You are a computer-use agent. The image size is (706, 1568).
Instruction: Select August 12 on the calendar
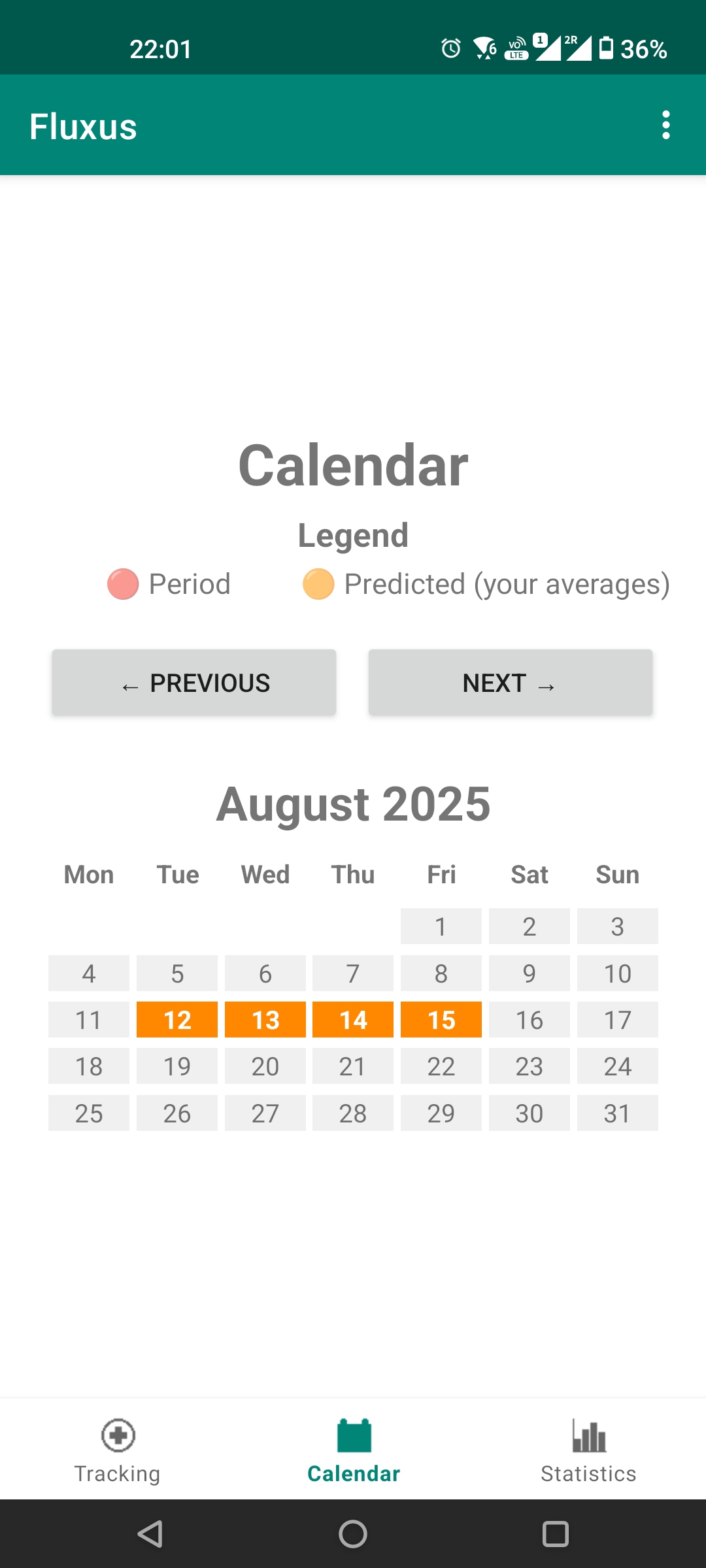(177, 1020)
